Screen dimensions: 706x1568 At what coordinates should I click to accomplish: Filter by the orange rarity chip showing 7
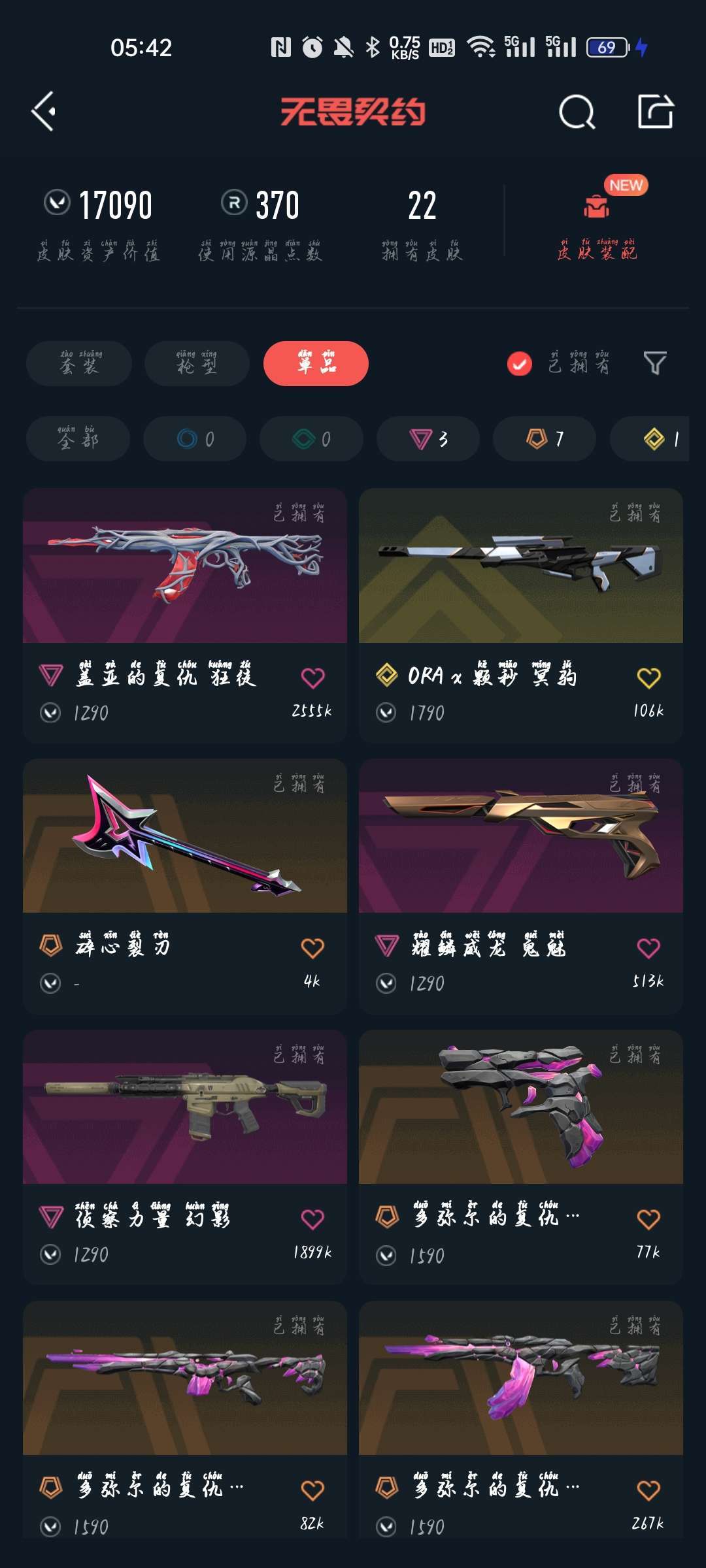[545, 438]
